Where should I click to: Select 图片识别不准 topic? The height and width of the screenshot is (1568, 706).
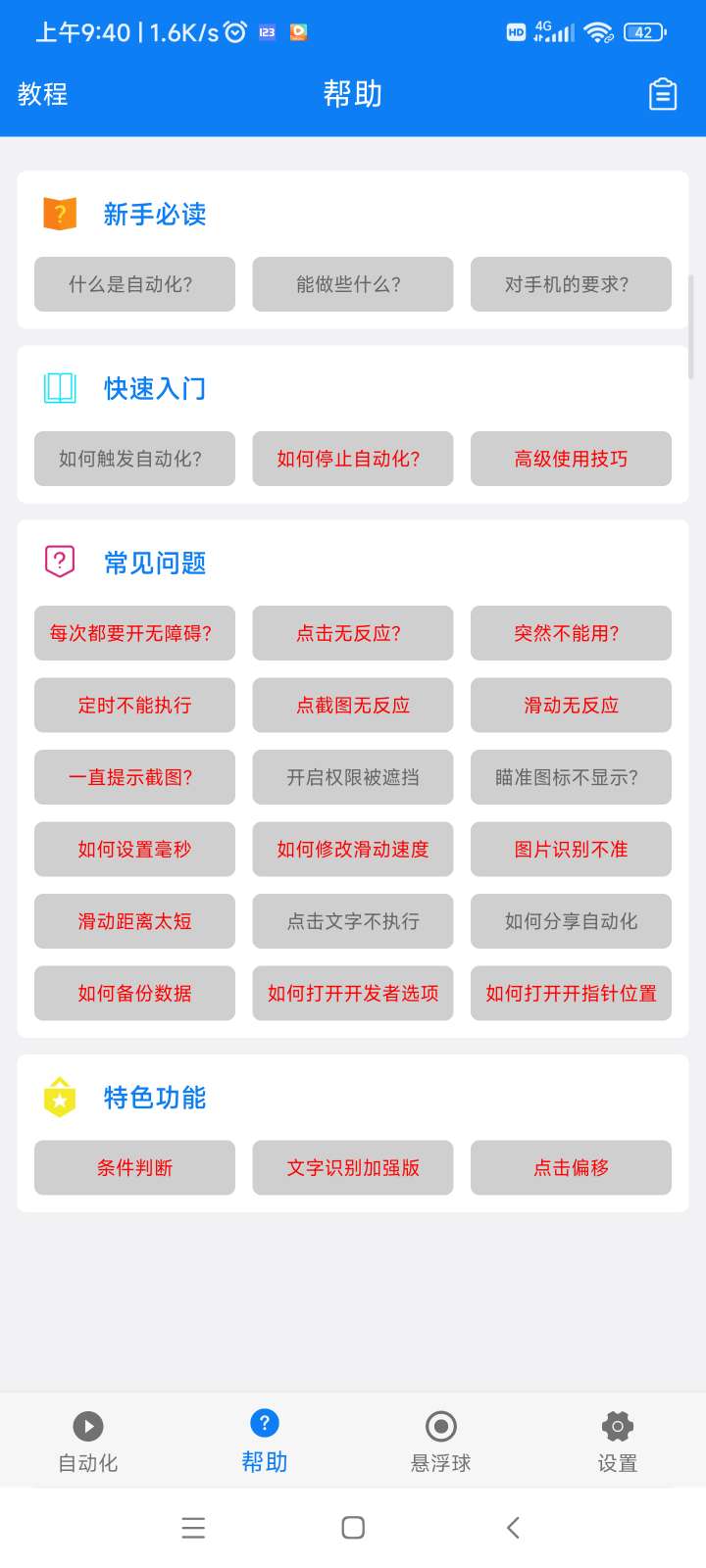click(571, 850)
